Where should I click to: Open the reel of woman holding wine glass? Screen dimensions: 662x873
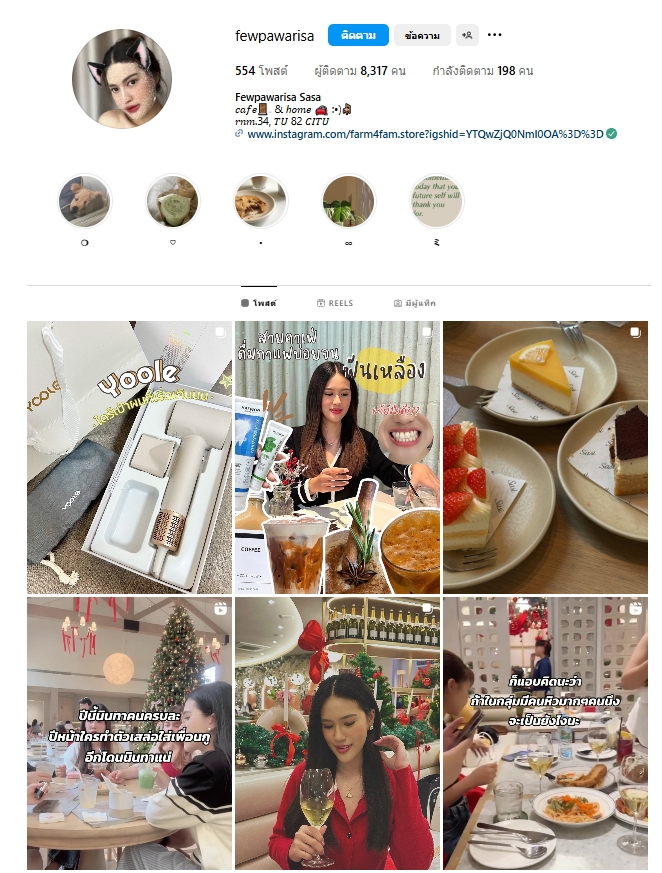(336, 733)
